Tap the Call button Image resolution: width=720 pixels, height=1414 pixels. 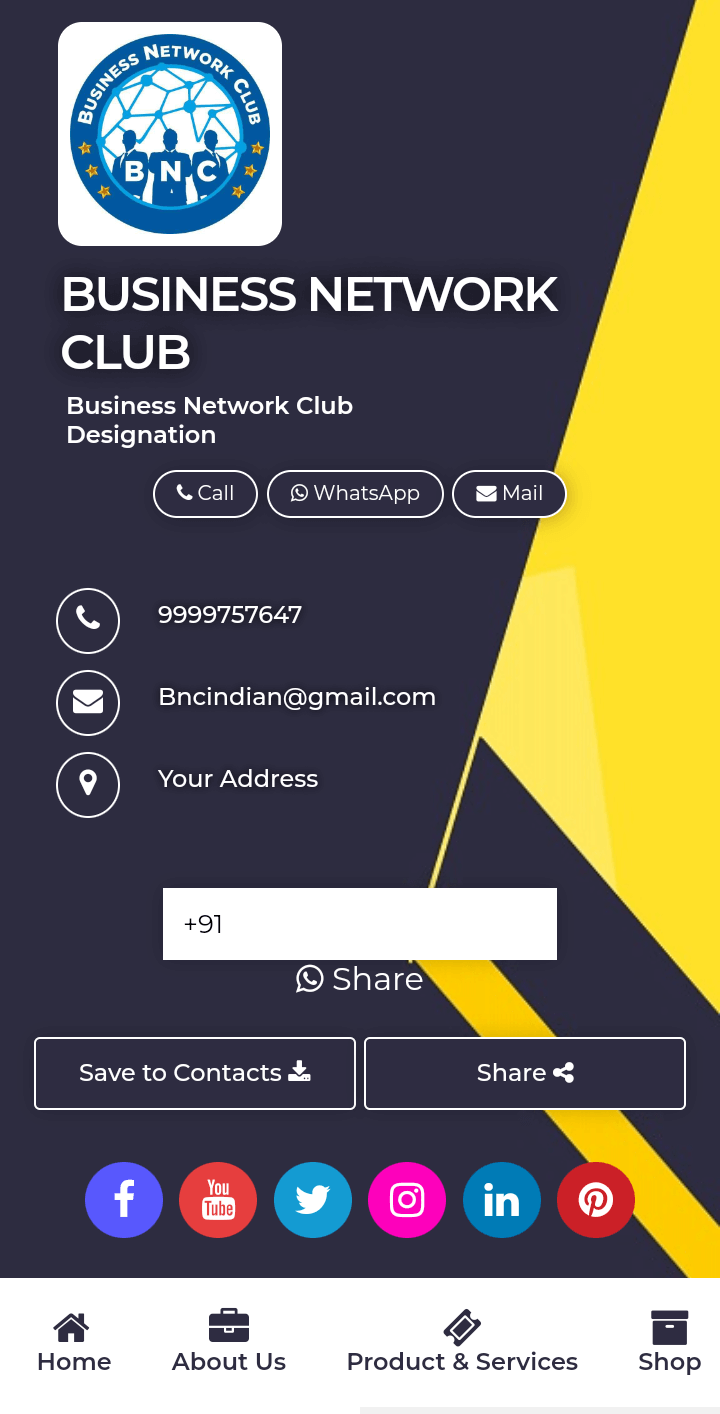205,494
